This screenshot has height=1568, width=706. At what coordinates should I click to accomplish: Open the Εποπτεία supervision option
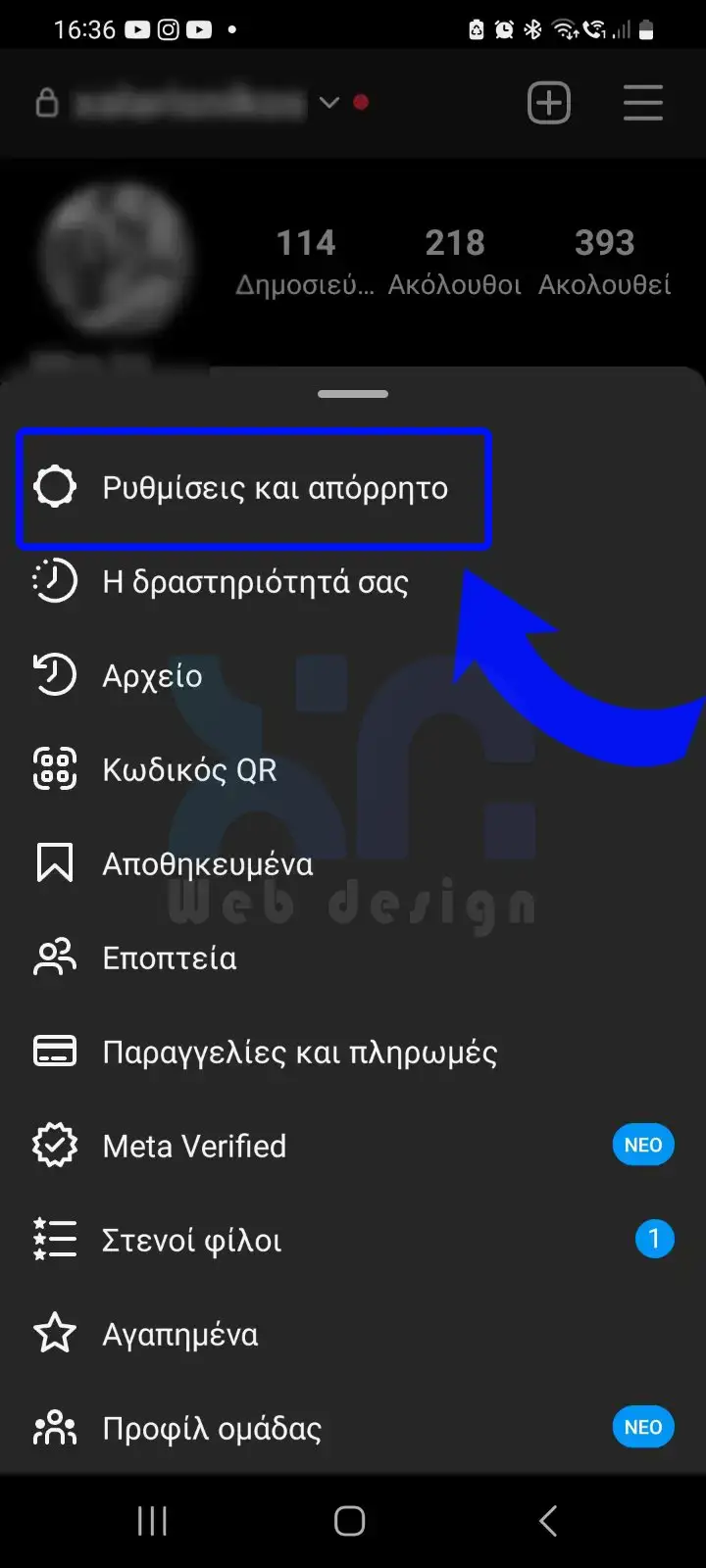pyautogui.click(x=353, y=957)
